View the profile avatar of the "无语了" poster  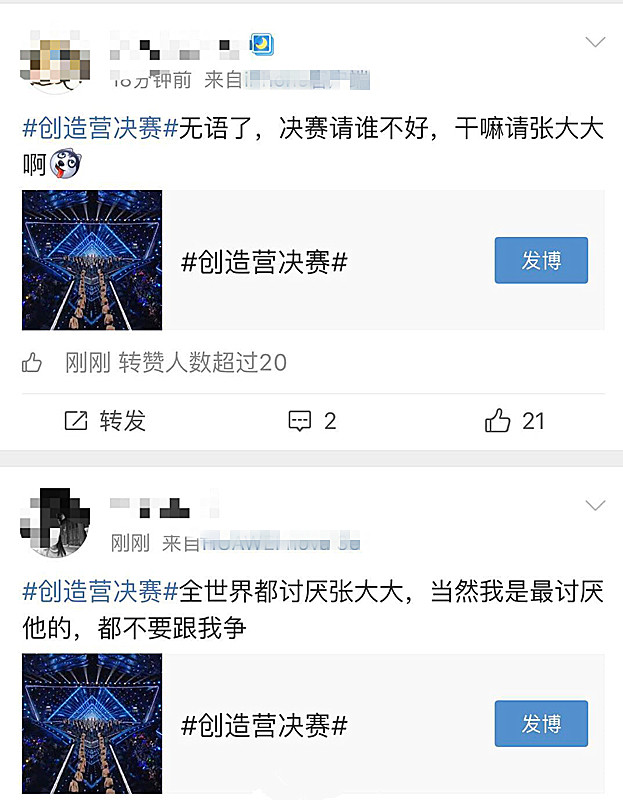pyautogui.click(x=55, y=57)
